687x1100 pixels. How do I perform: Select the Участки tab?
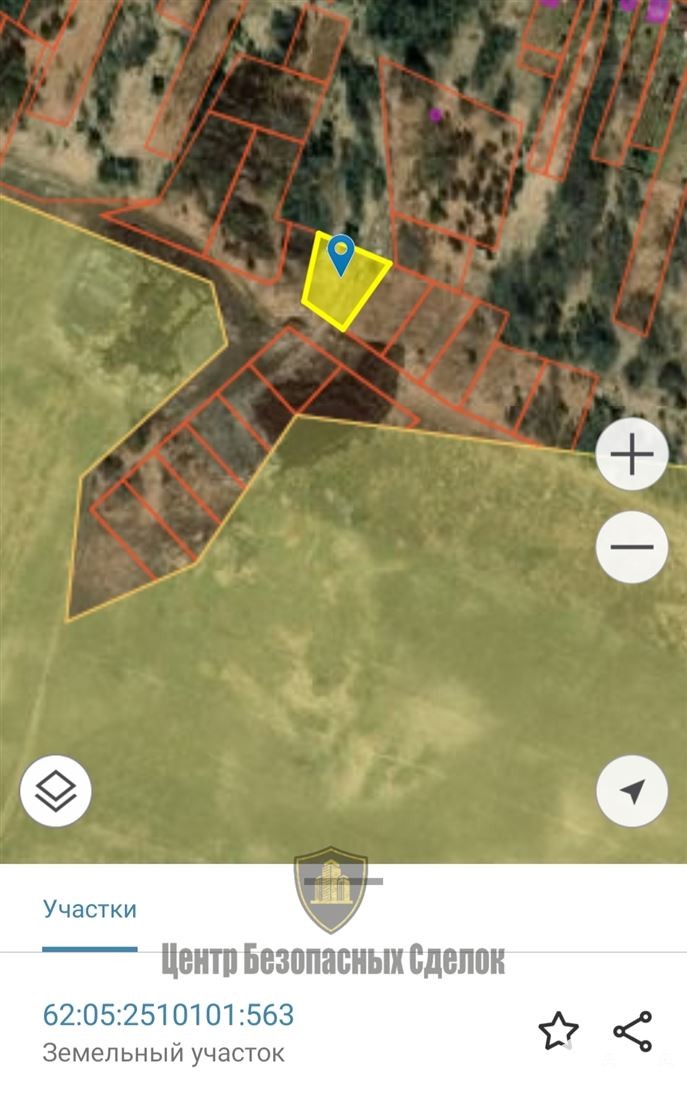click(x=90, y=909)
